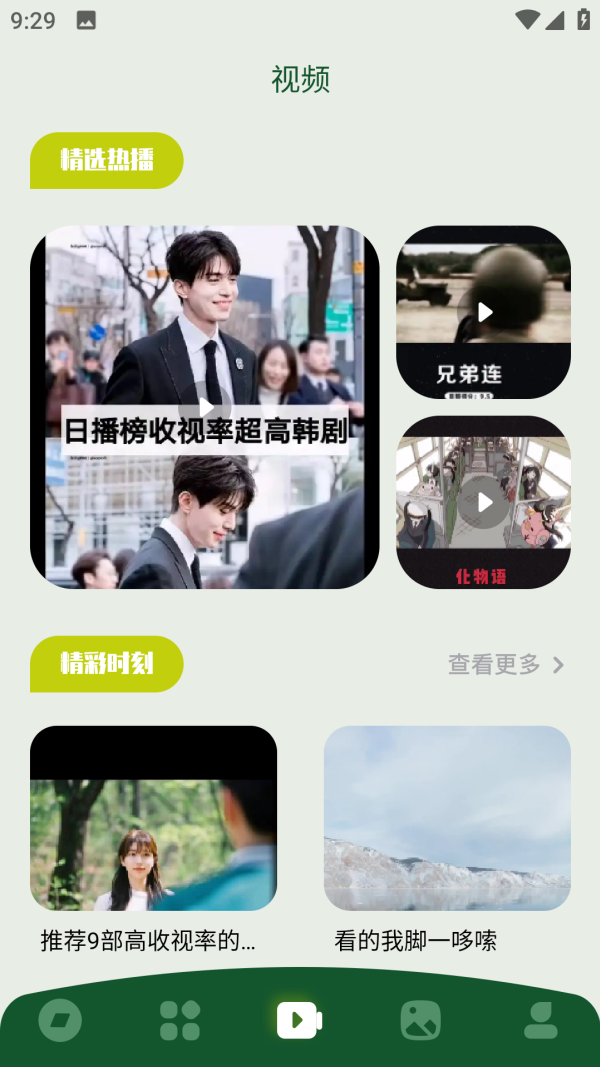
Task: Play the 日播榜收视率超高韩剧 video
Action: tap(205, 407)
